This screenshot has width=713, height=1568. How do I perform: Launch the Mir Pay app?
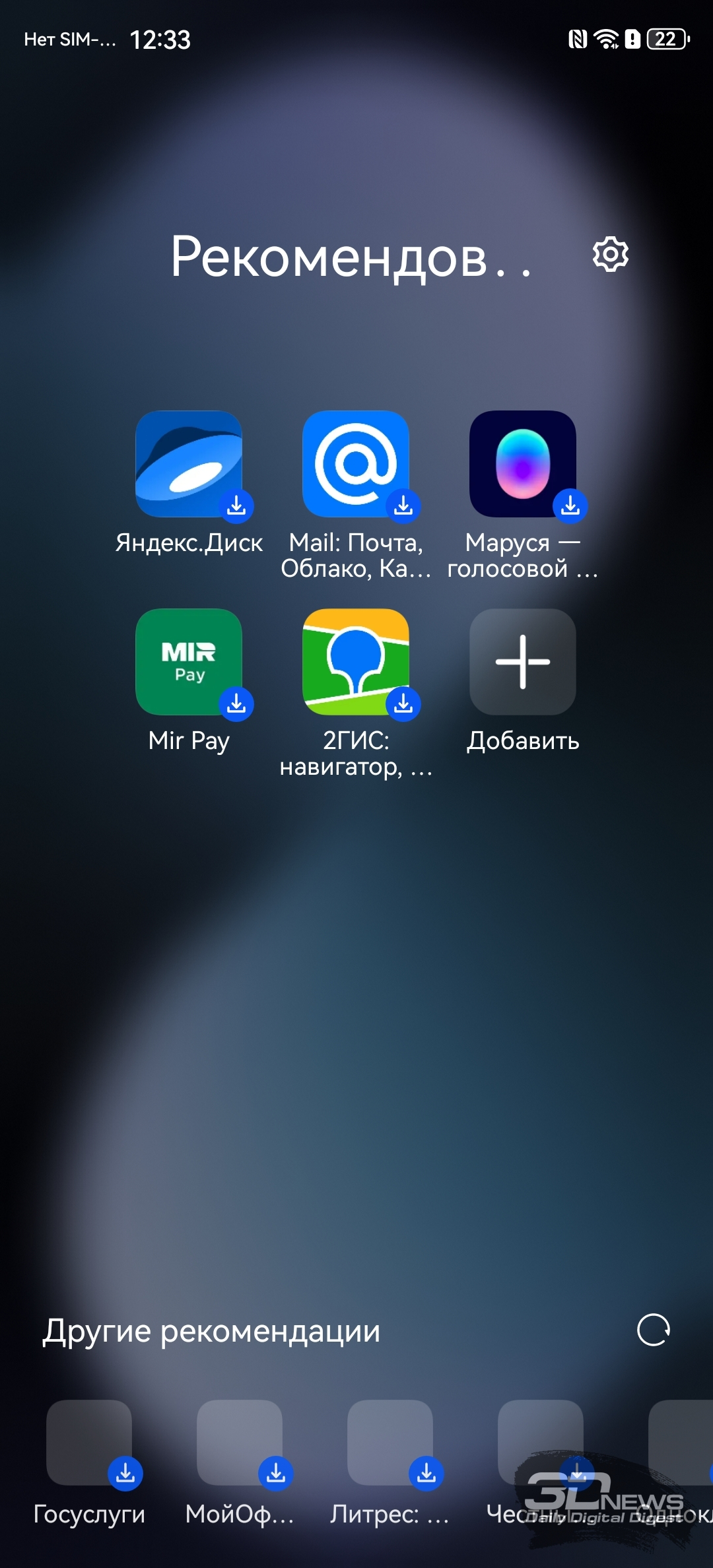[x=189, y=662]
